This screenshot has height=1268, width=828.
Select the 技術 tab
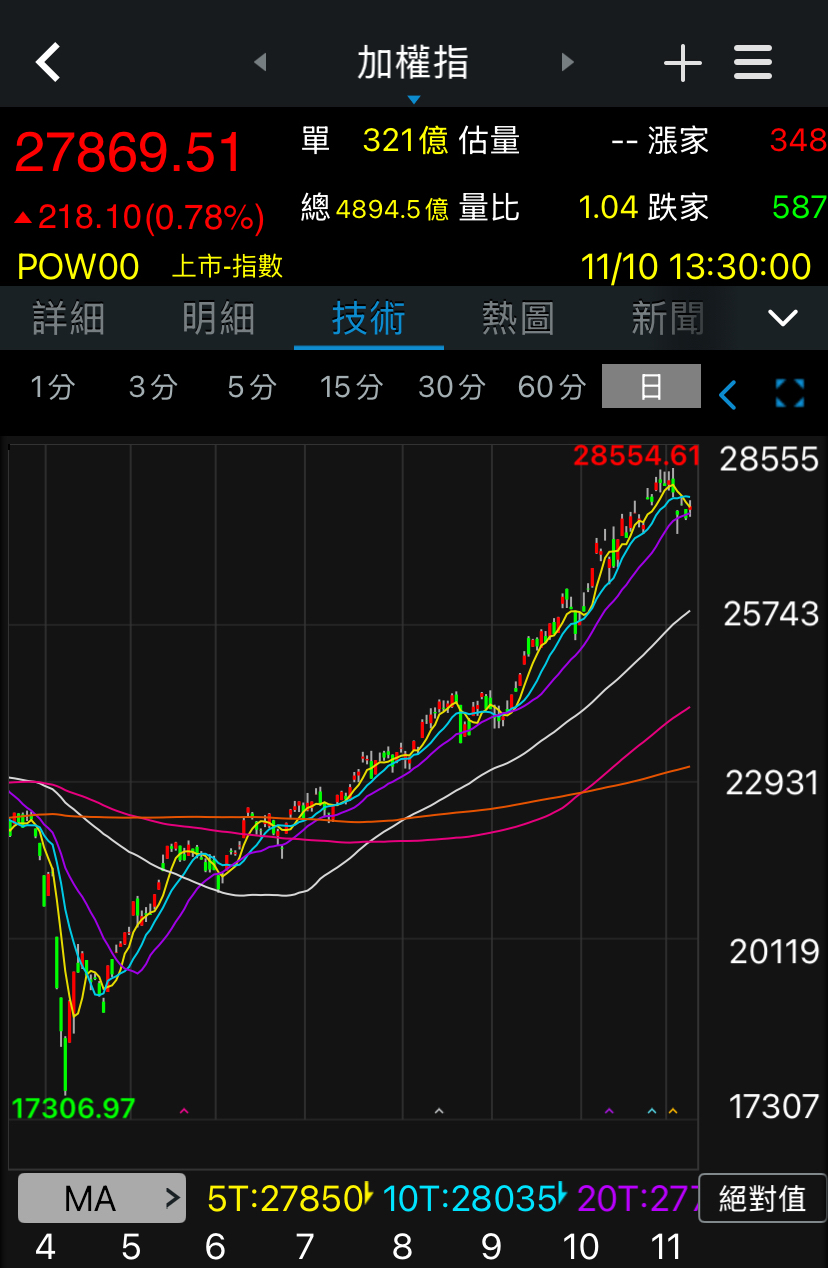368,319
